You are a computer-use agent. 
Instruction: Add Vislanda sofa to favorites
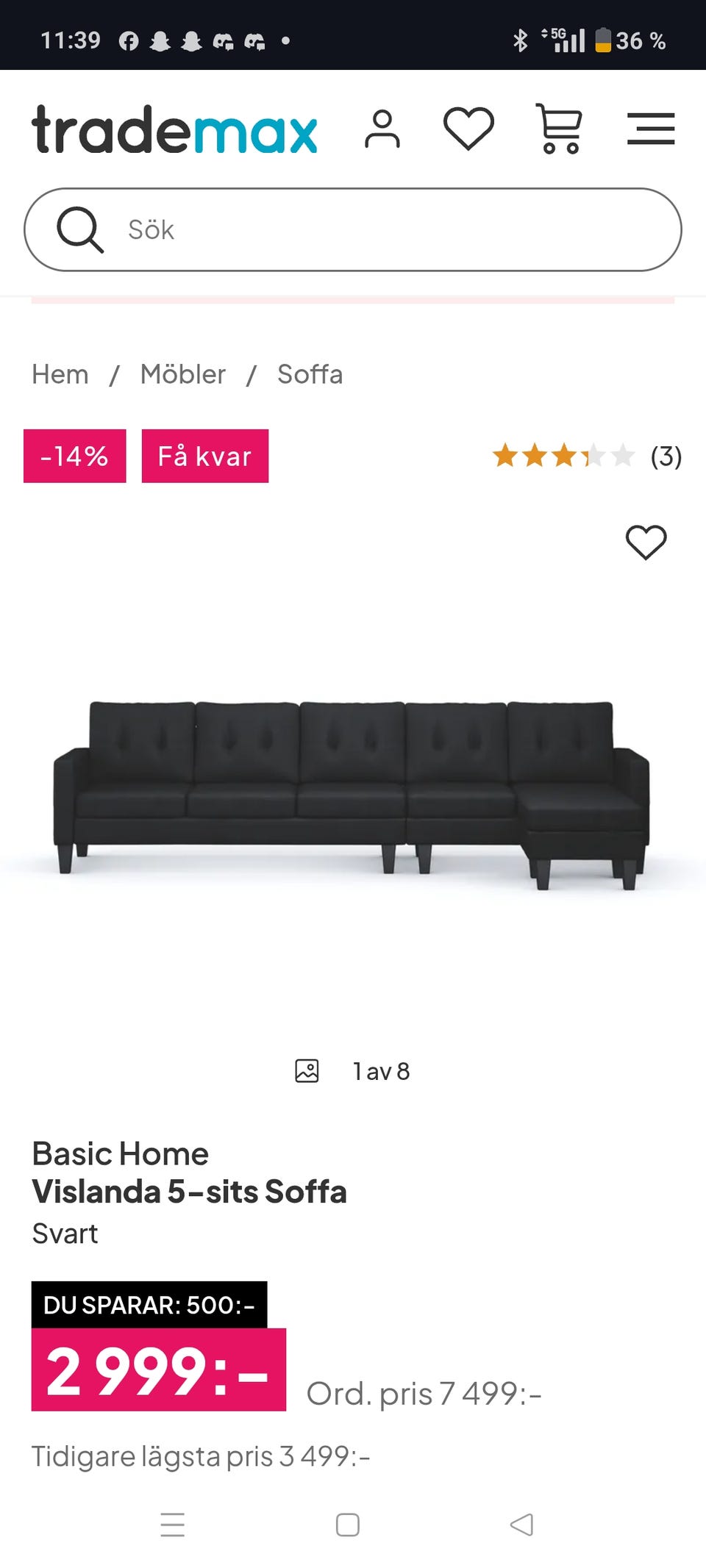646,543
